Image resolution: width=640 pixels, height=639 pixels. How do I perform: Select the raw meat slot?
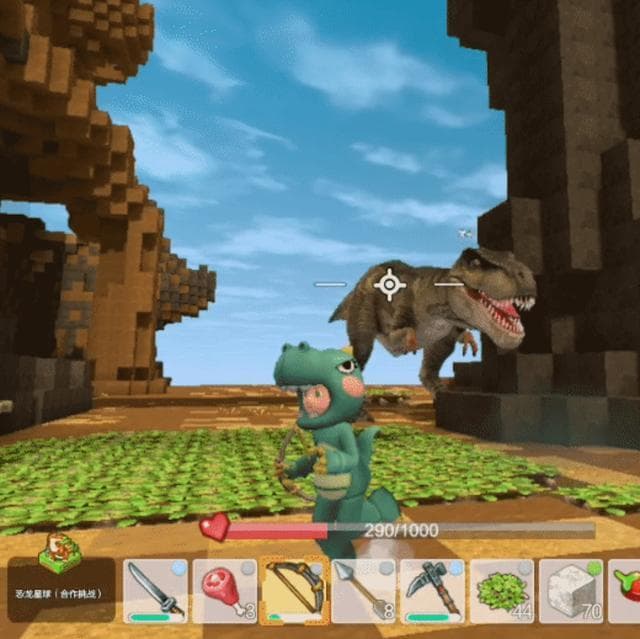point(225,591)
